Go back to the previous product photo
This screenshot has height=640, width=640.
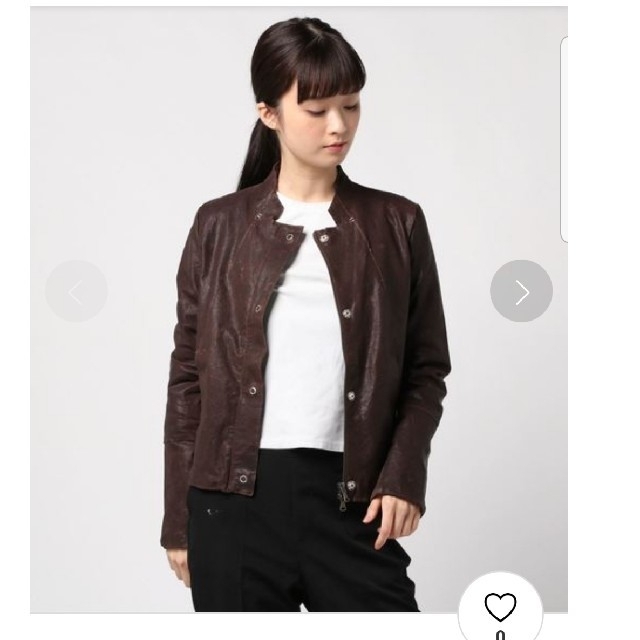(76, 291)
